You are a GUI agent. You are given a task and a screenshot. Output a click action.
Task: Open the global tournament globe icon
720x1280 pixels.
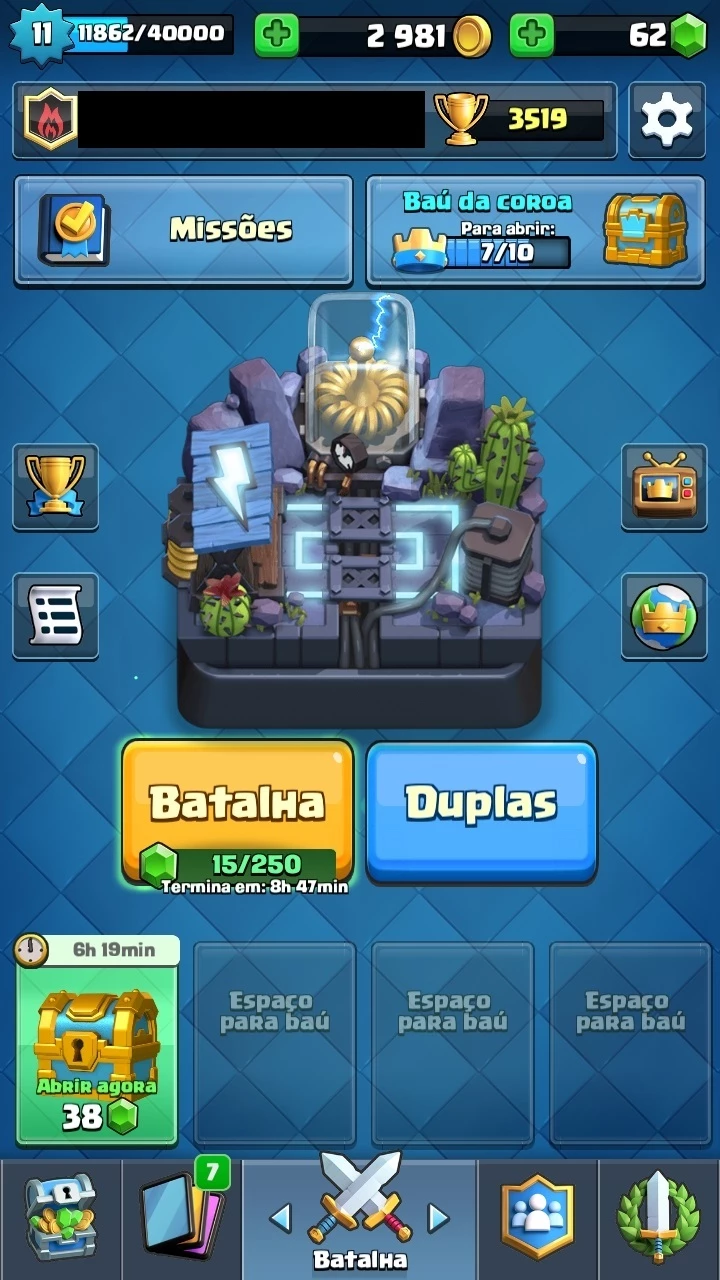click(x=664, y=616)
